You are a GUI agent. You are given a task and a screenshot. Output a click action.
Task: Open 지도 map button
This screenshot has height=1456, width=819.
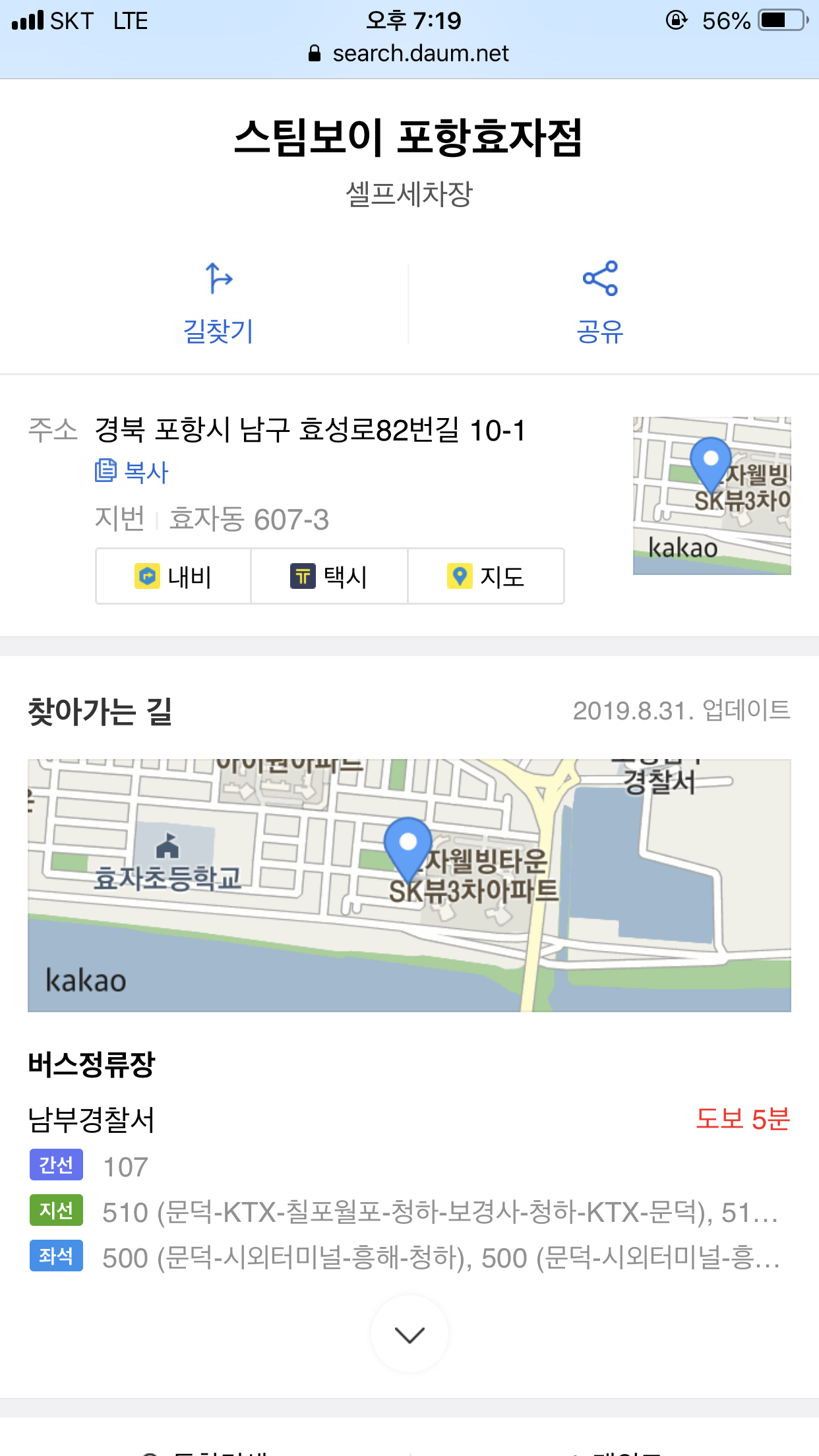coord(486,576)
